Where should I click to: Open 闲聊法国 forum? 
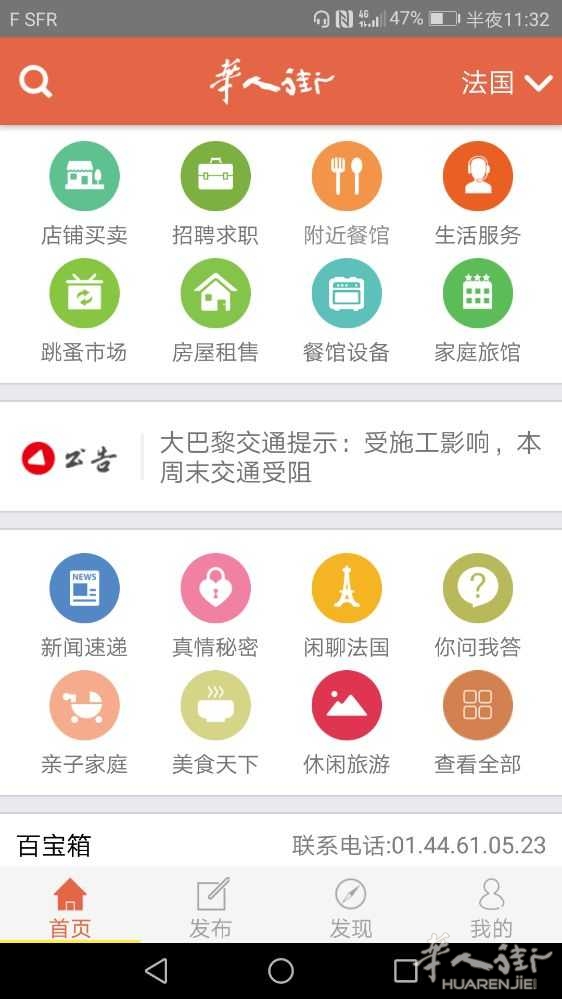tap(347, 606)
